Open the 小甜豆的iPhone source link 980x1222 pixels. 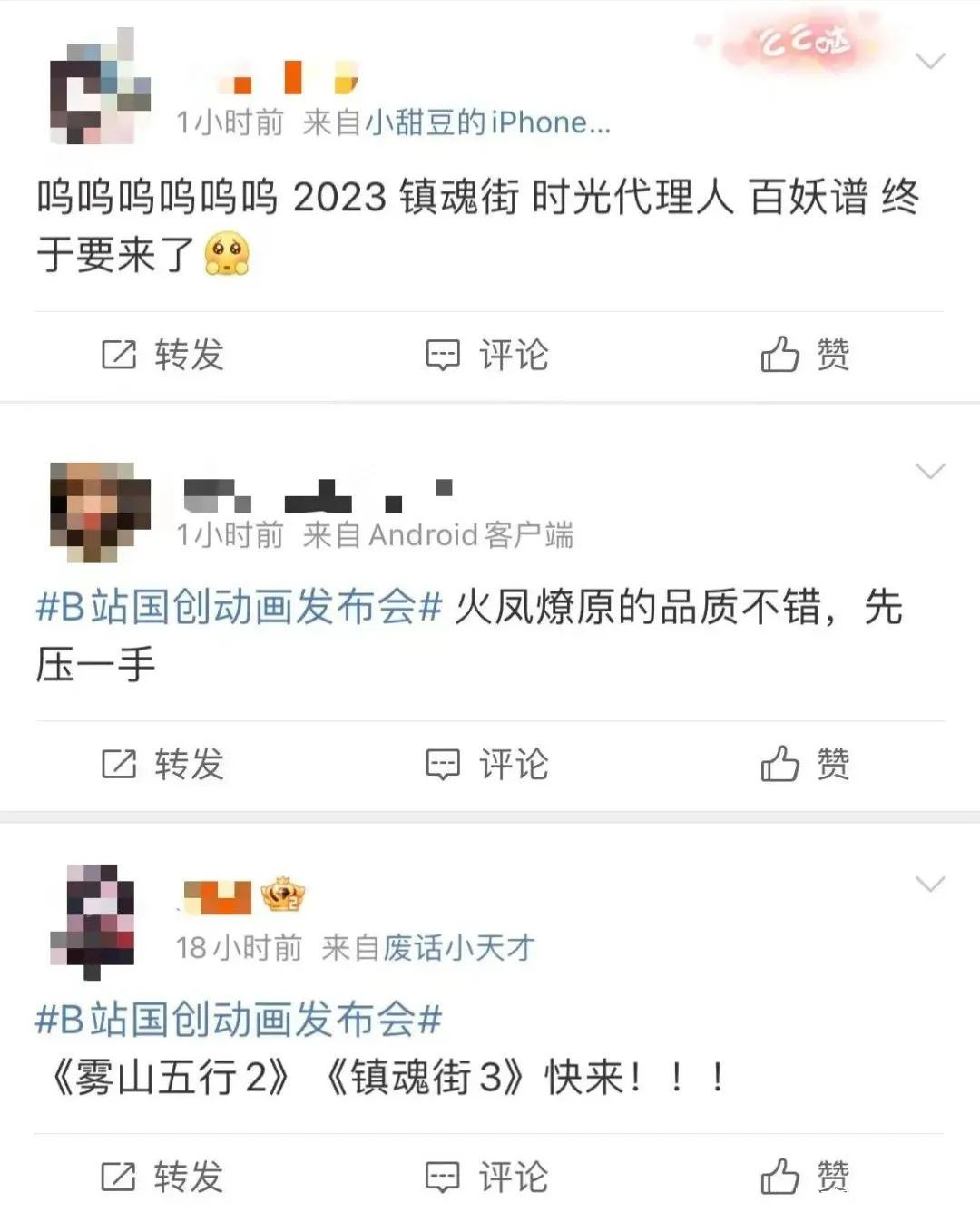pyautogui.click(x=487, y=122)
